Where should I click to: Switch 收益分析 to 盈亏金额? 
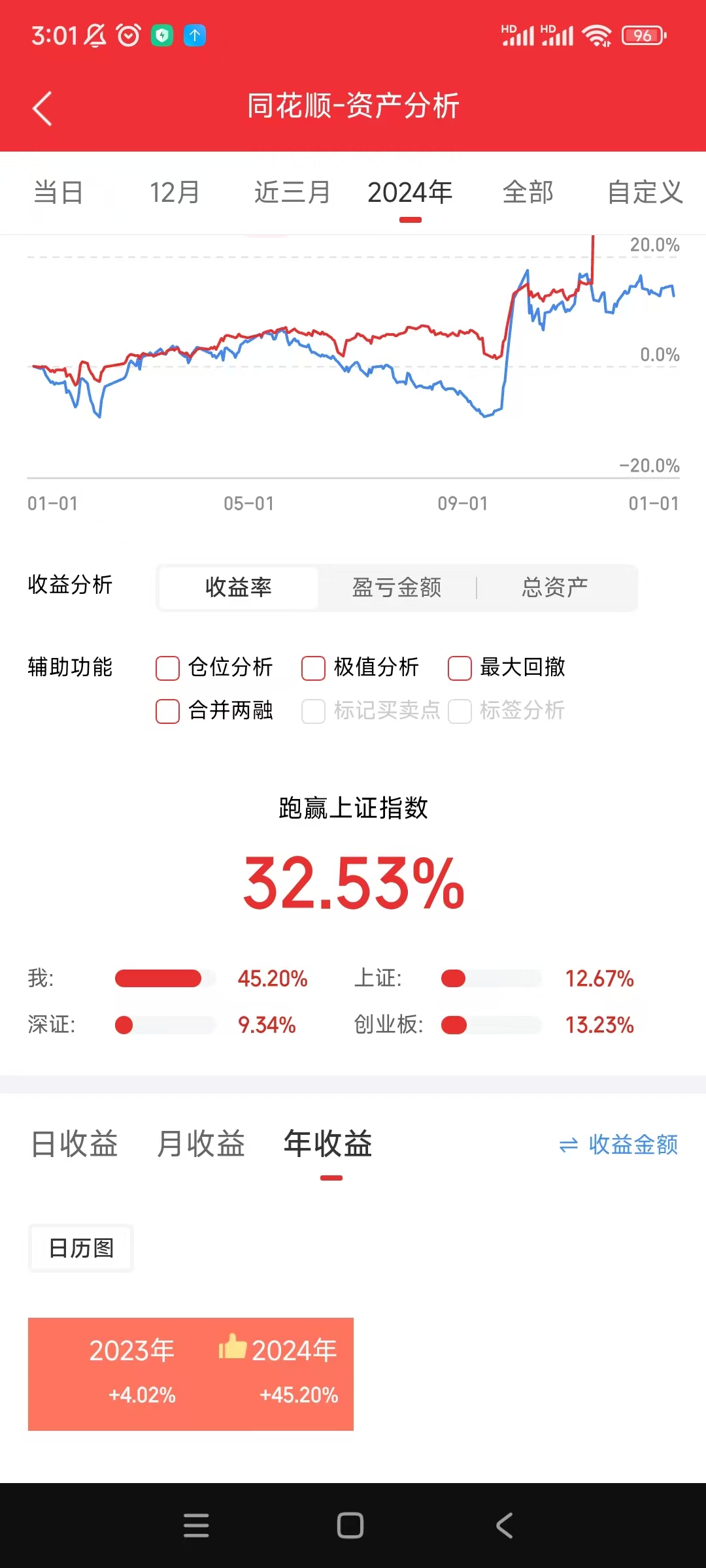[397, 587]
